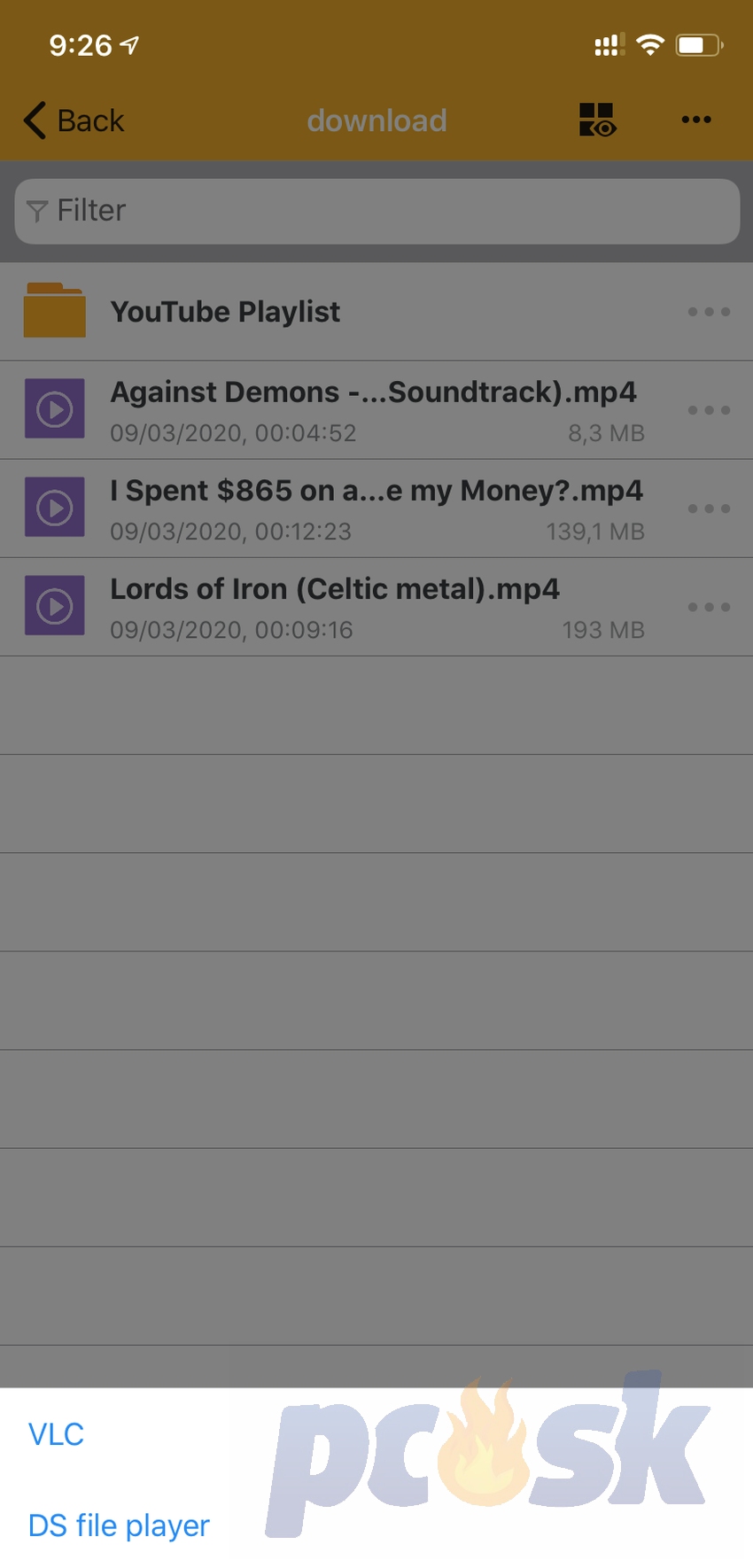Viewport: 753px width, 1568px height.
Task: Tap the Filter field
Action: point(376,211)
